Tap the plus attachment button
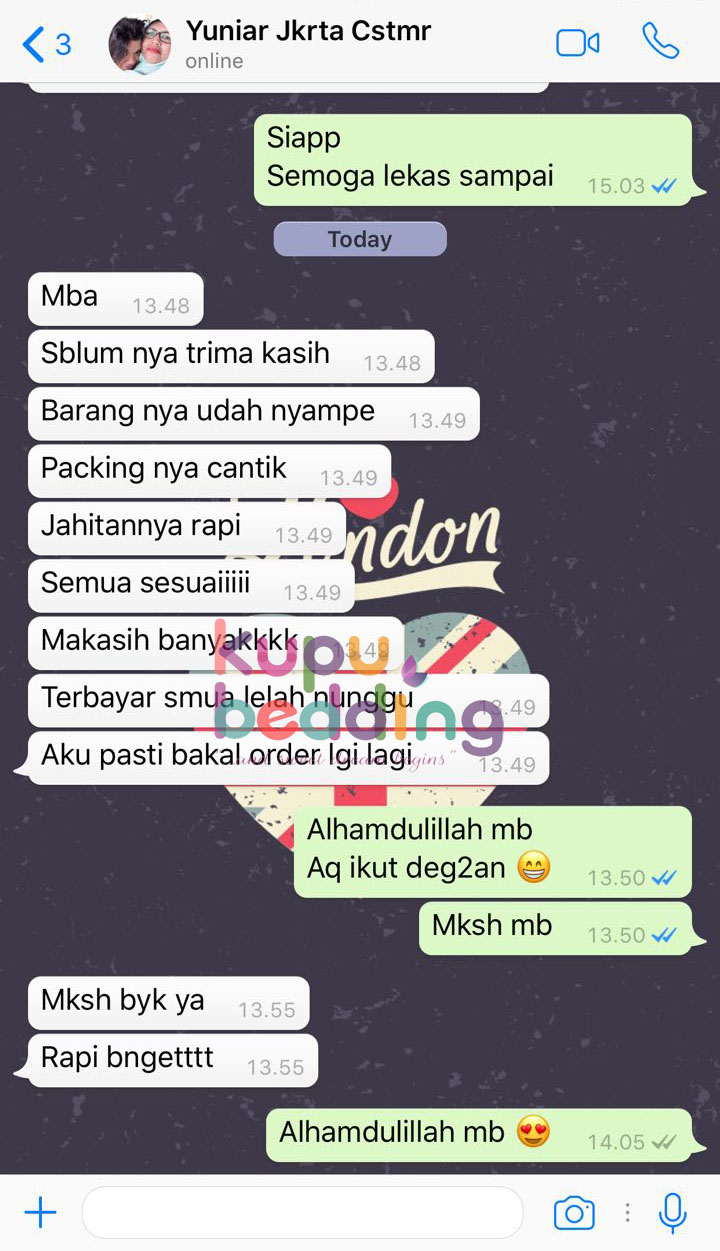The height and width of the screenshot is (1251, 720). click(40, 1213)
